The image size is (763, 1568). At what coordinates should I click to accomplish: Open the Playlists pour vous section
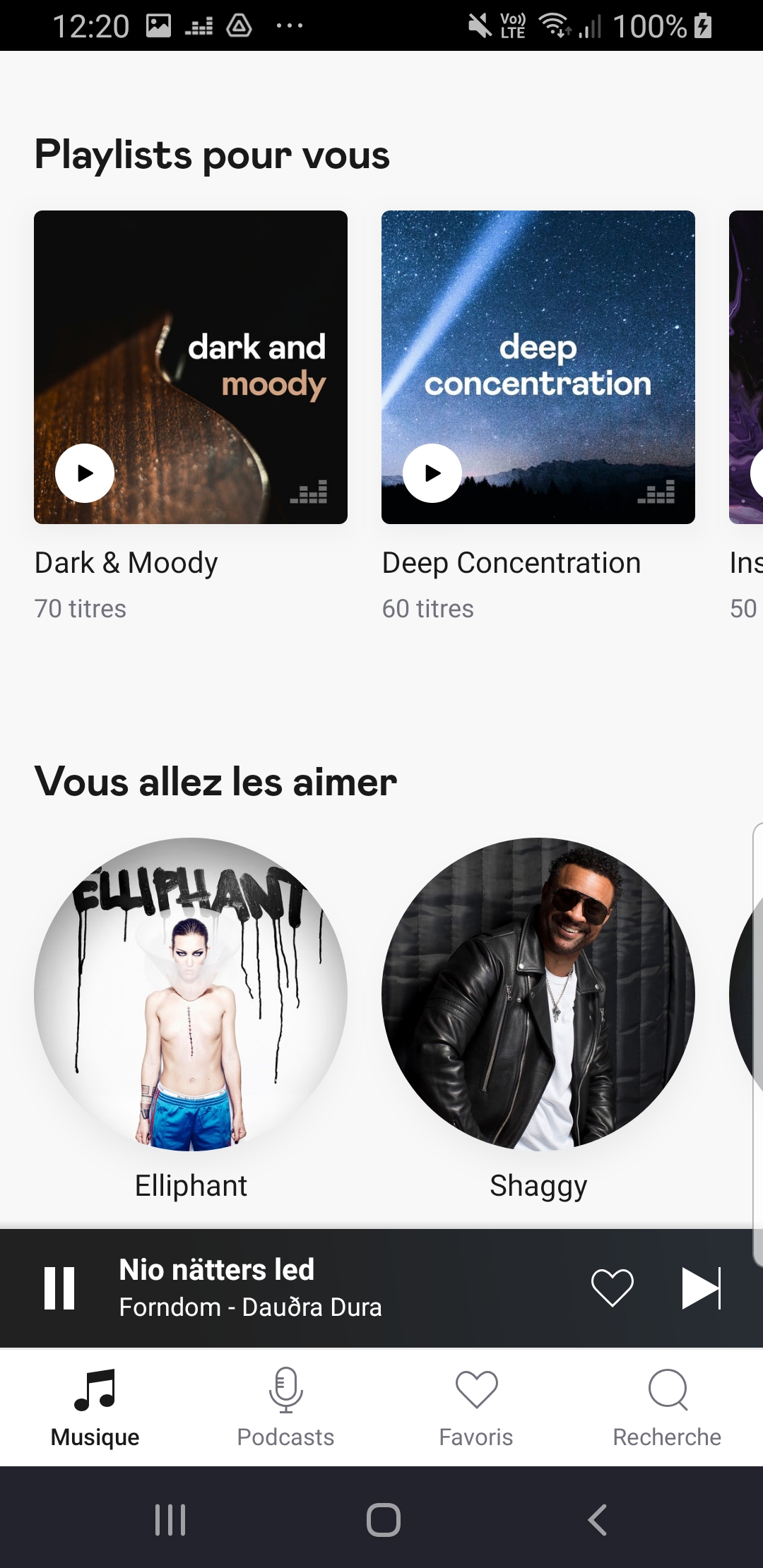(212, 154)
